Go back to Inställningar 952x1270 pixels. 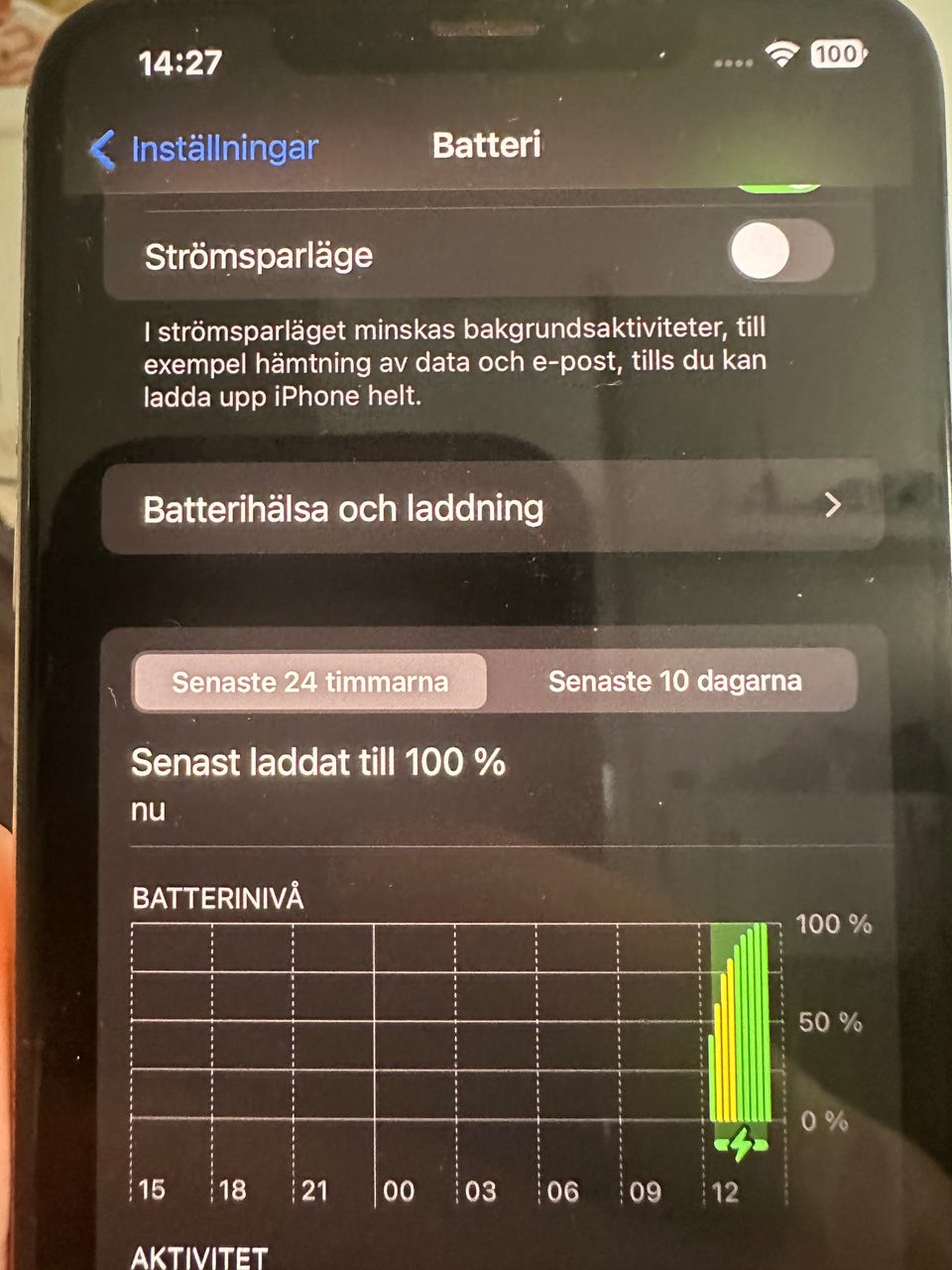(x=204, y=150)
